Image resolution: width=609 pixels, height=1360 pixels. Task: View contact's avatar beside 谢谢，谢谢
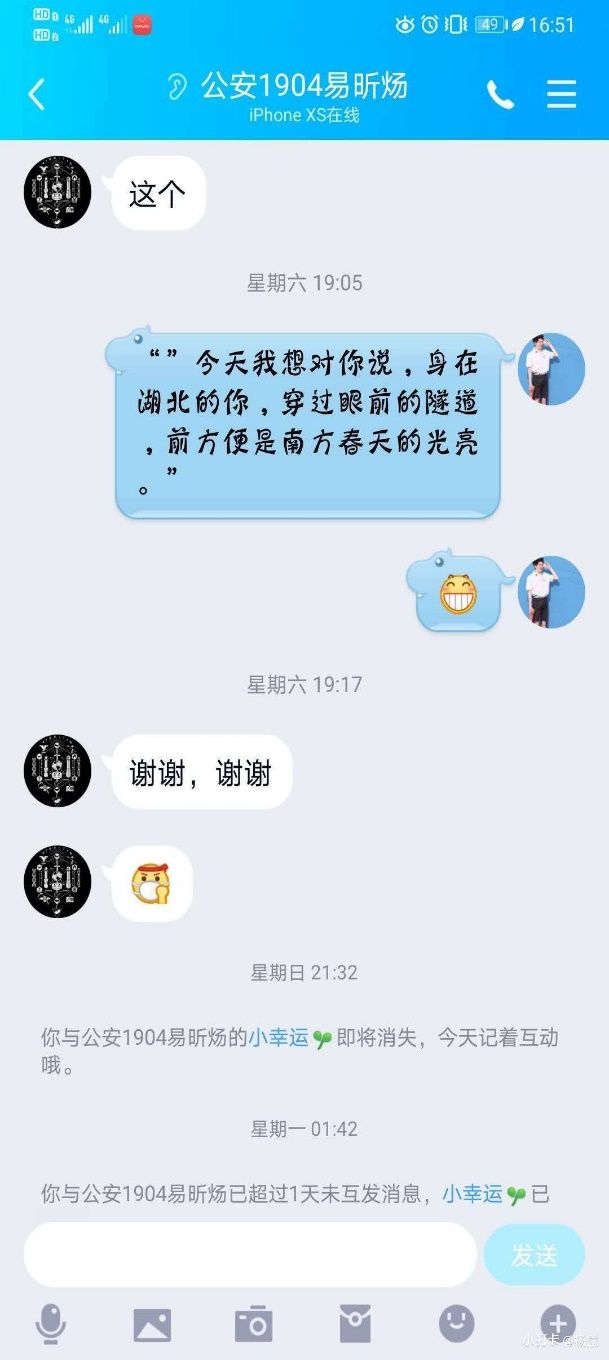pyautogui.click(x=57, y=771)
